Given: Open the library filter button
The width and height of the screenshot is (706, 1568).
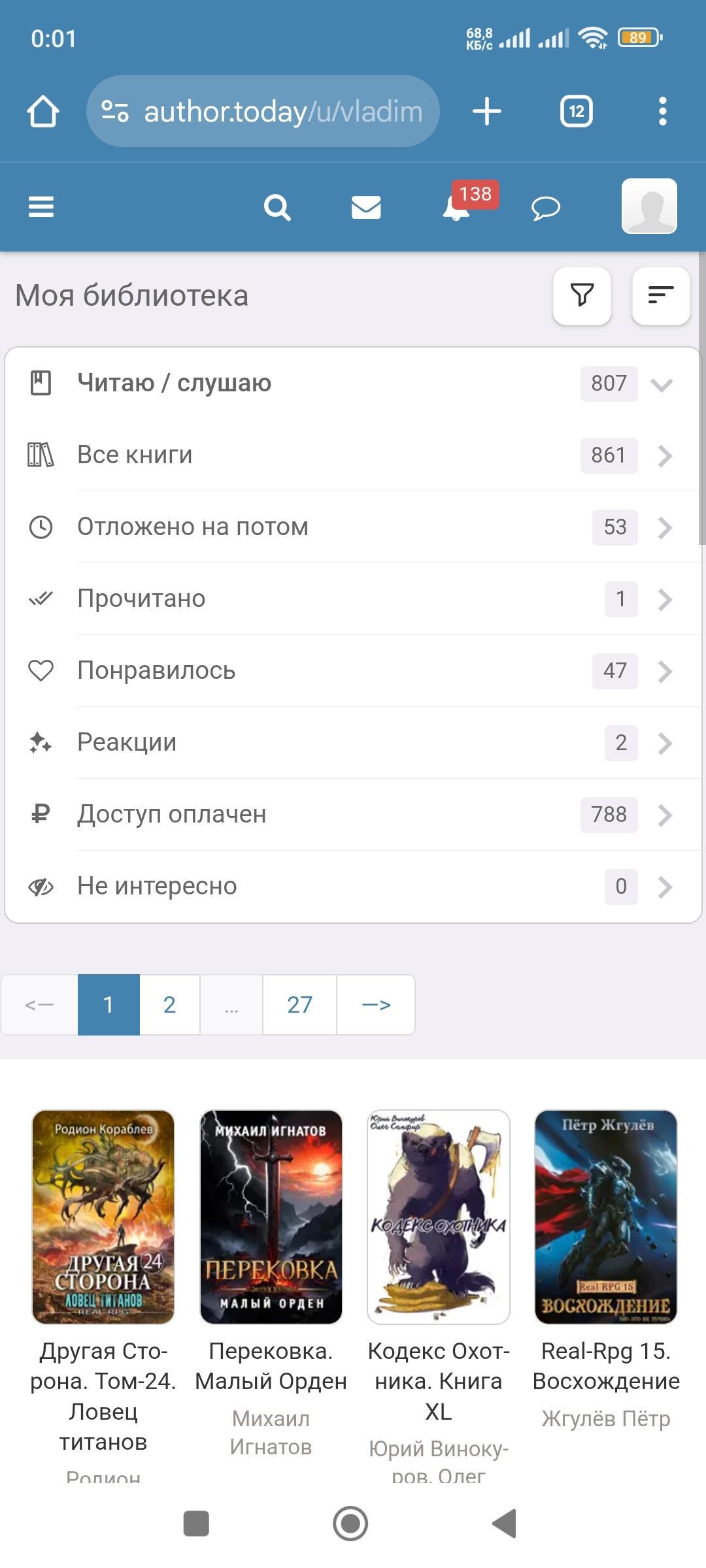Looking at the screenshot, I should pos(582,295).
